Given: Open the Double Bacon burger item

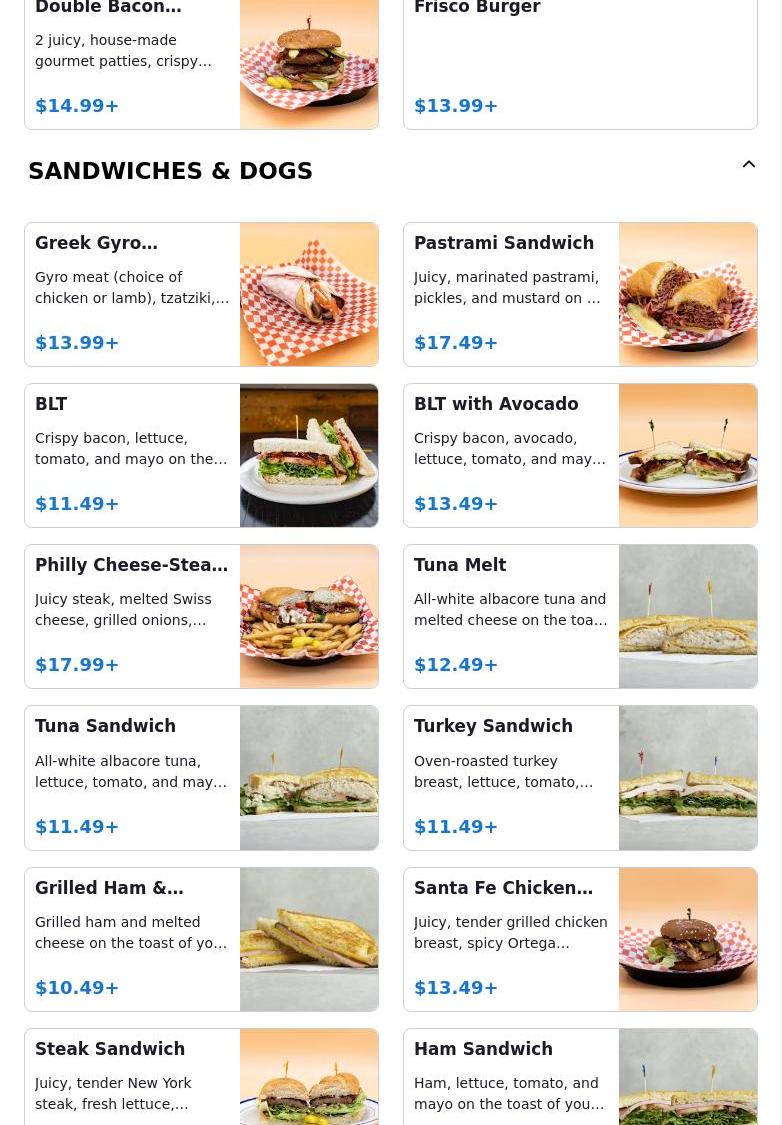Looking at the screenshot, I should pos(201,63).
